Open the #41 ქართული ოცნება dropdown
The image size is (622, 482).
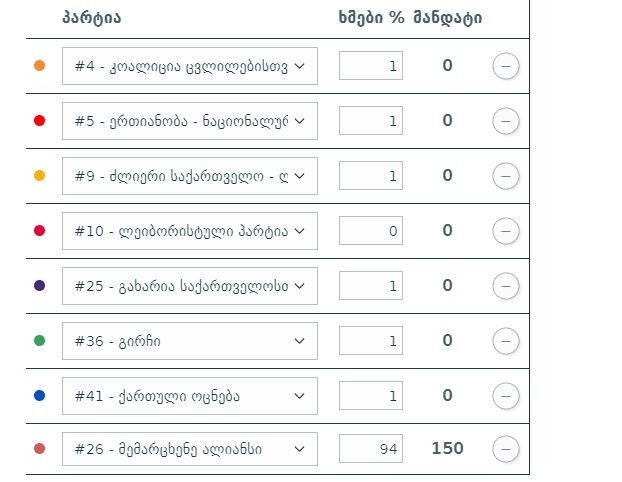189,396
